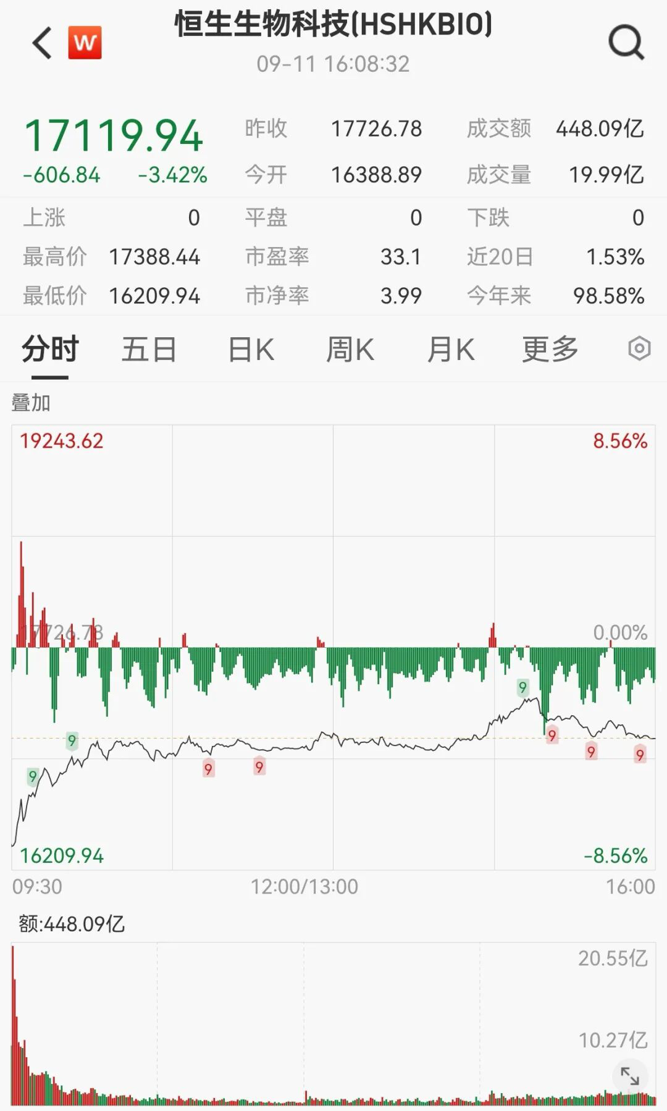The height and width of the screenshot is (1111, 667).
Task: Tap 叠加 to overlay comparison
Action: point(31,402)
